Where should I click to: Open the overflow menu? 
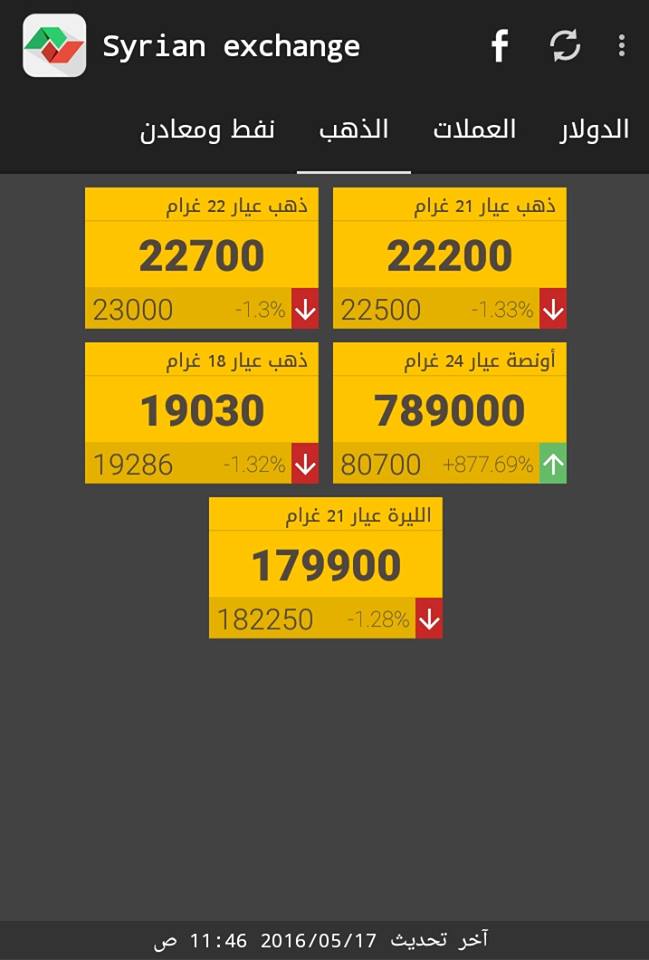[622, 46]
